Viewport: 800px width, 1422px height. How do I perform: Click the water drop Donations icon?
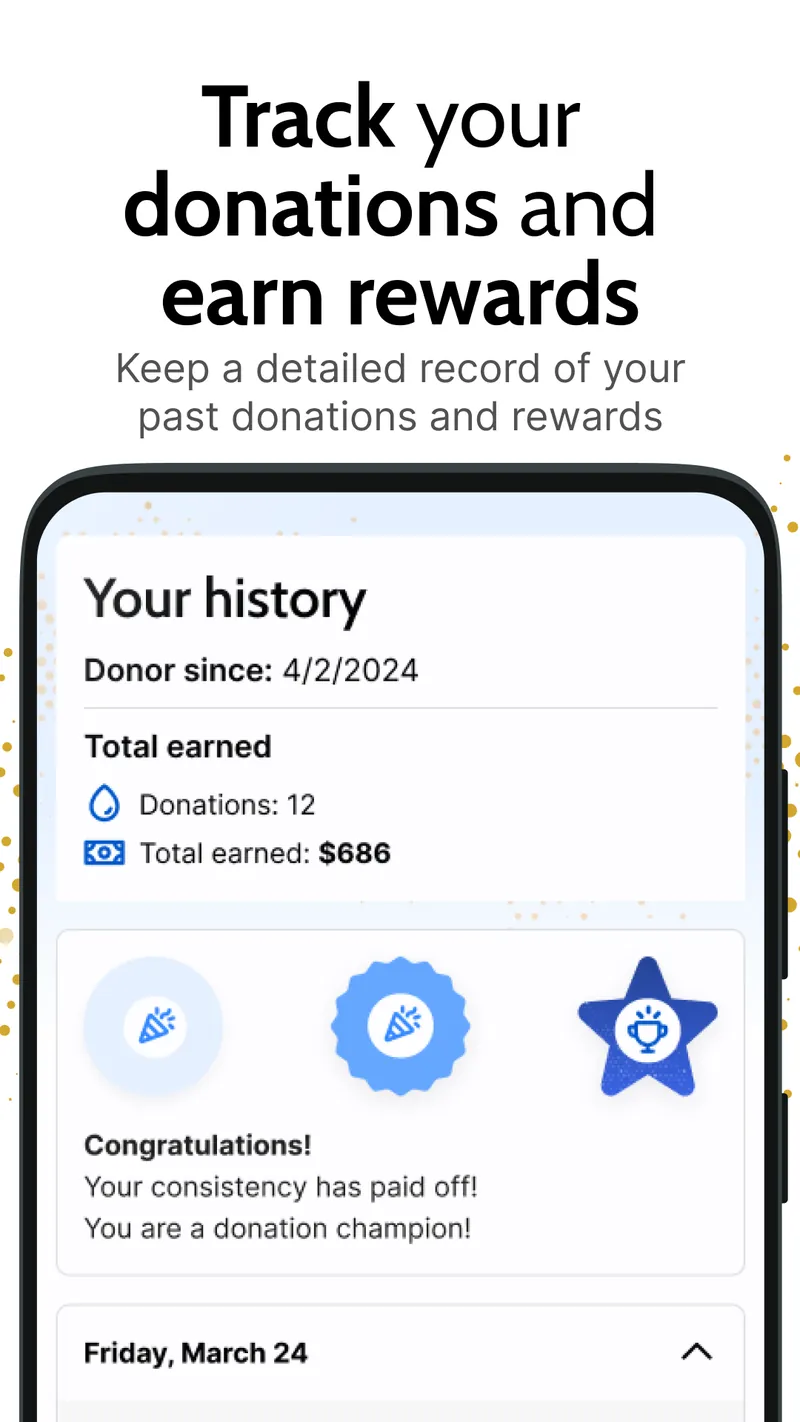pyautogui.click(x=103, y=803)
